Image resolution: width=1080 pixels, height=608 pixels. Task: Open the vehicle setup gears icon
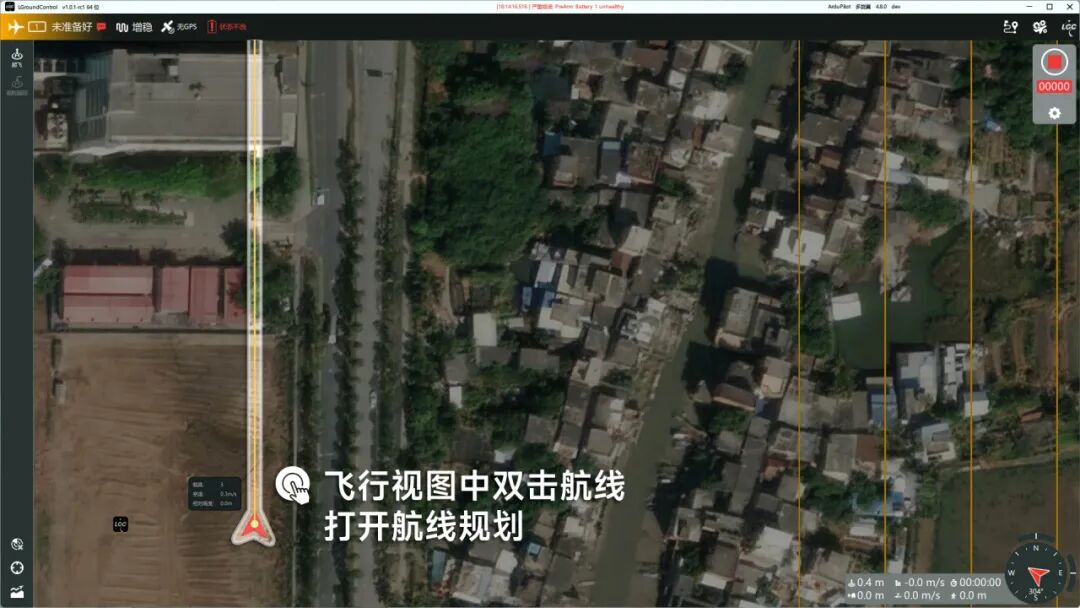(1040, 27)
